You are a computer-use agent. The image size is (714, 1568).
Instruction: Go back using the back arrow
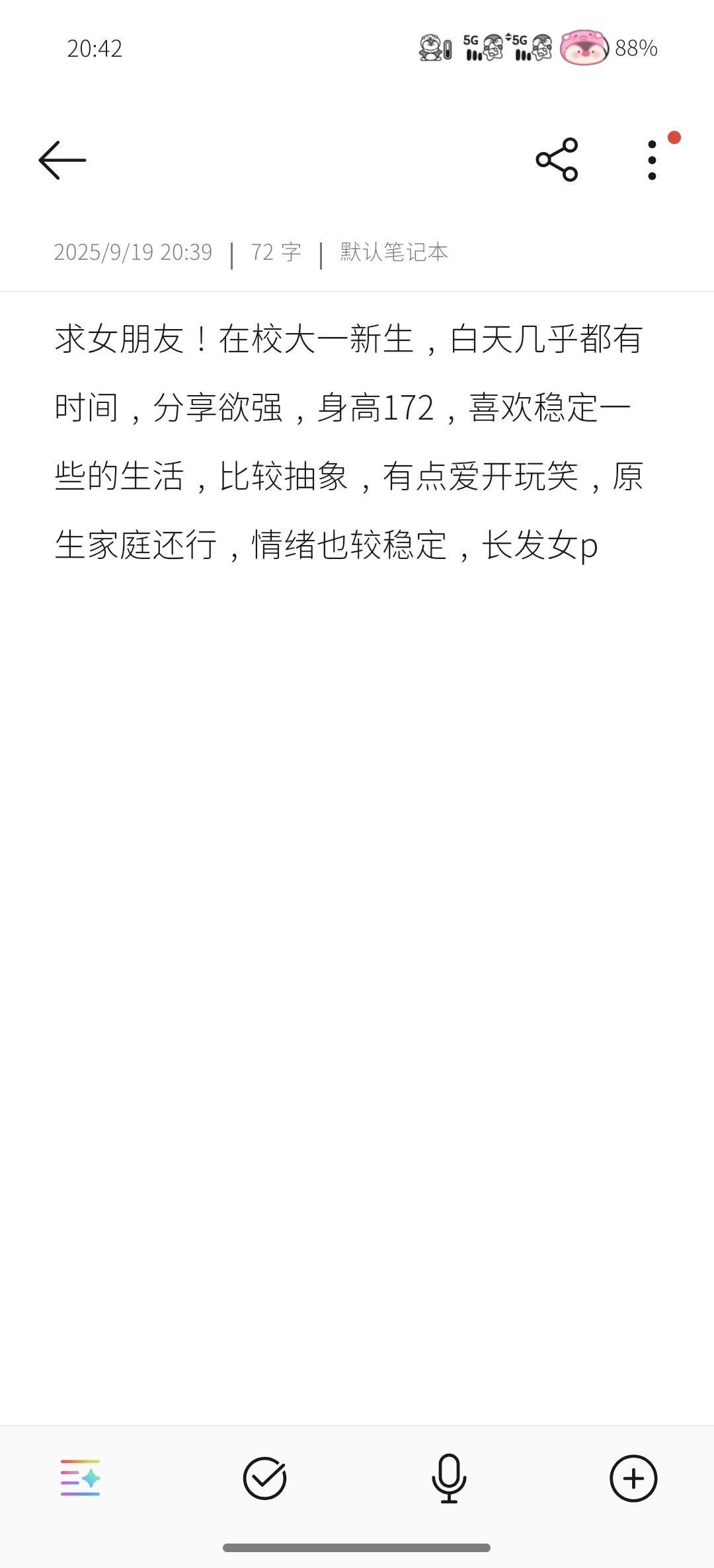point(62,160)
